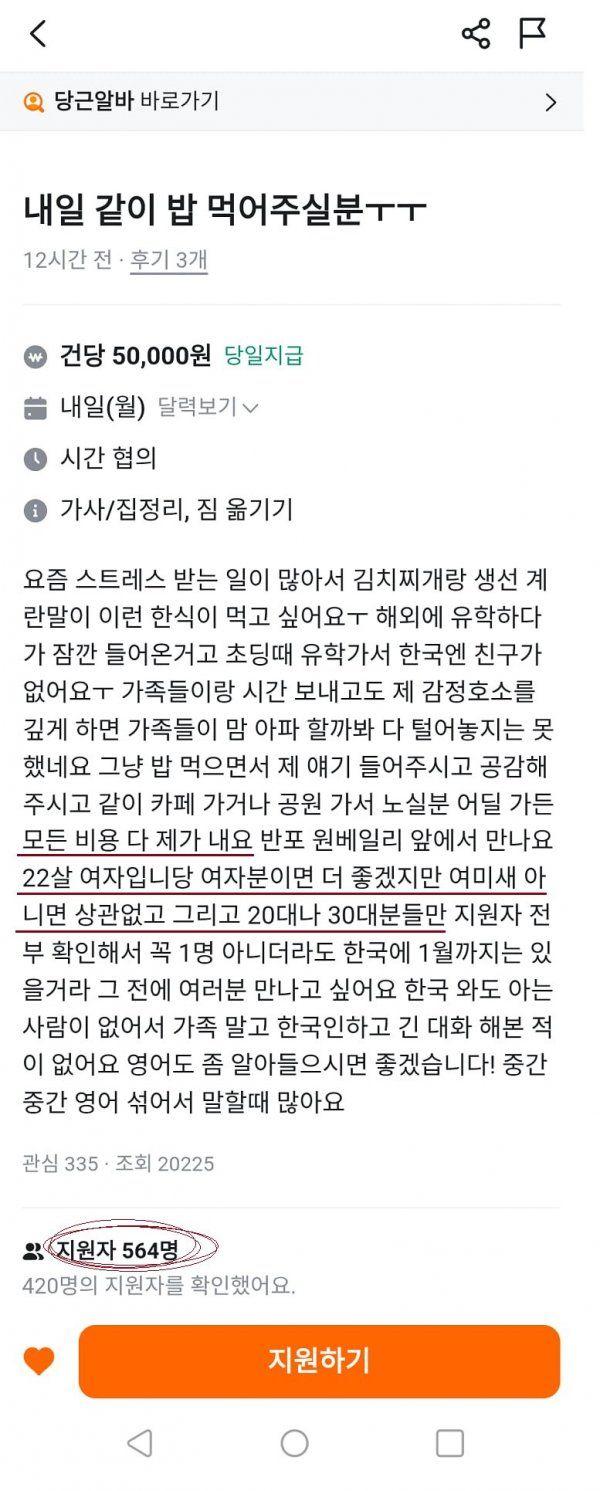This screenshot has height=1491, width=600.
Task: Share this job posting
Action: pos(476,34)
